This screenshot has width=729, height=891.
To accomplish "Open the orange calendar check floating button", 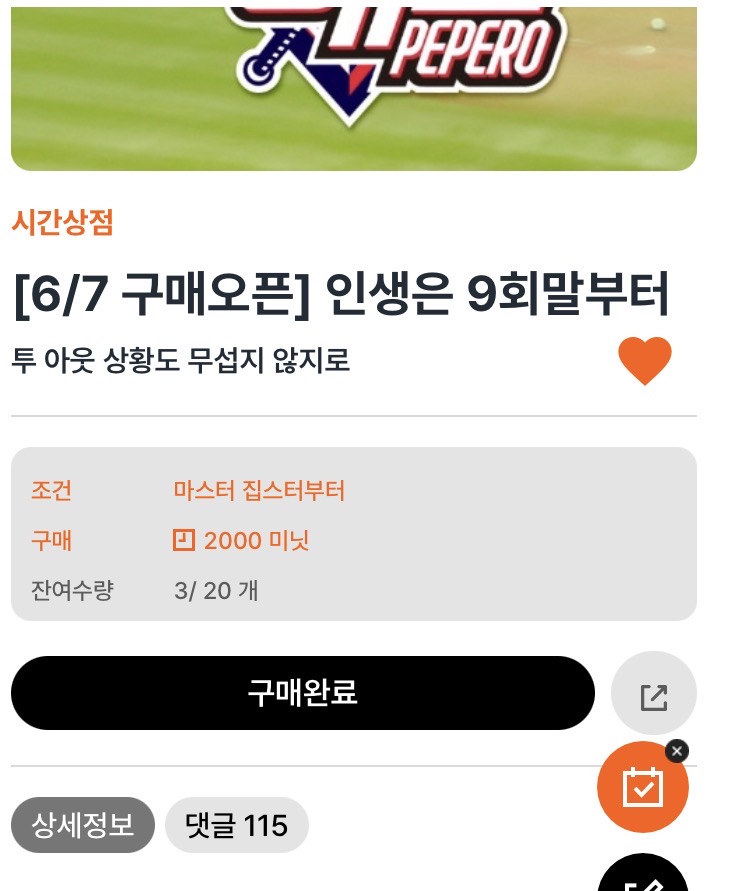I will [643, 787].
